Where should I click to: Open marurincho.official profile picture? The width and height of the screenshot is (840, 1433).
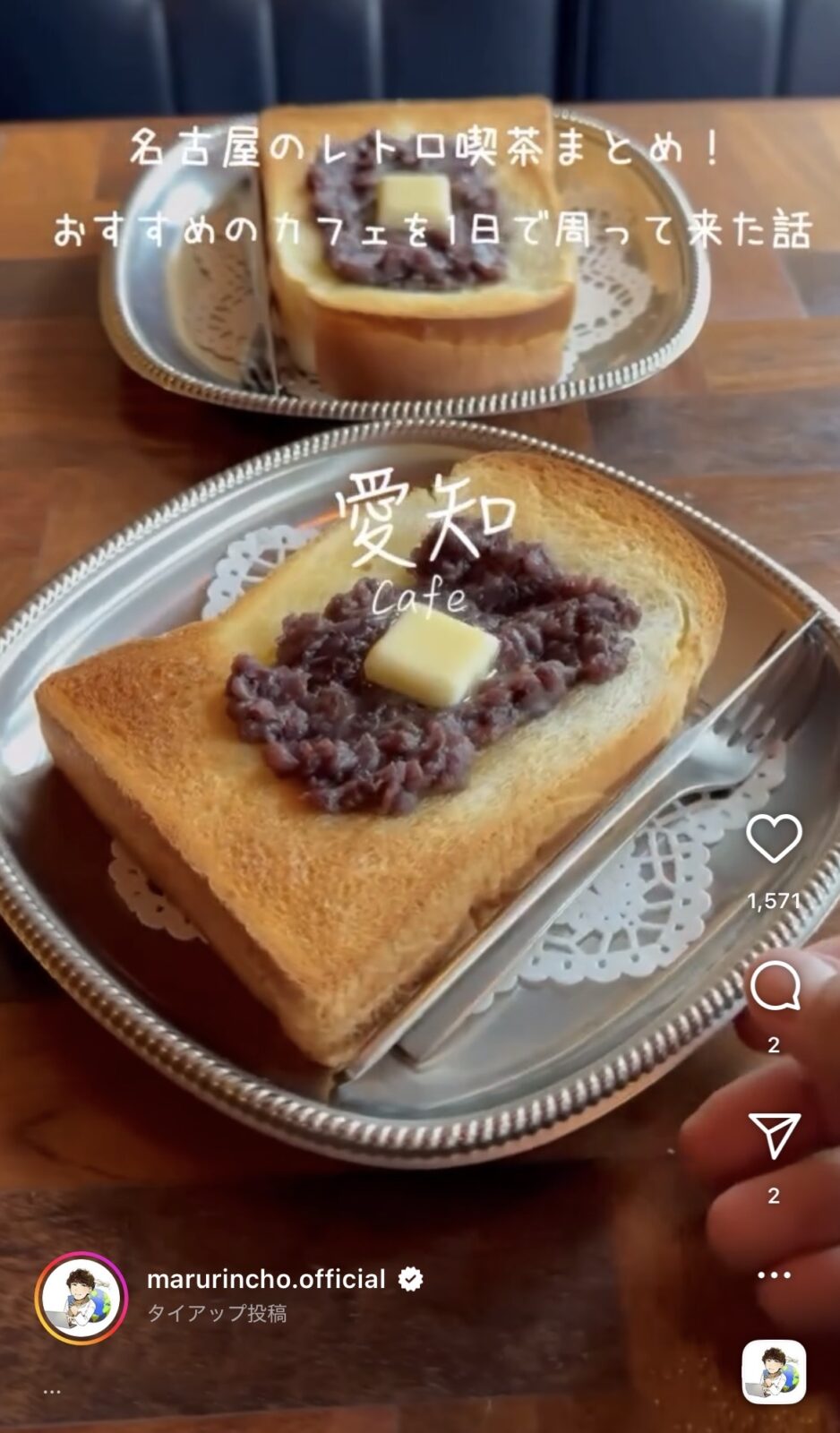point(81,1298)
